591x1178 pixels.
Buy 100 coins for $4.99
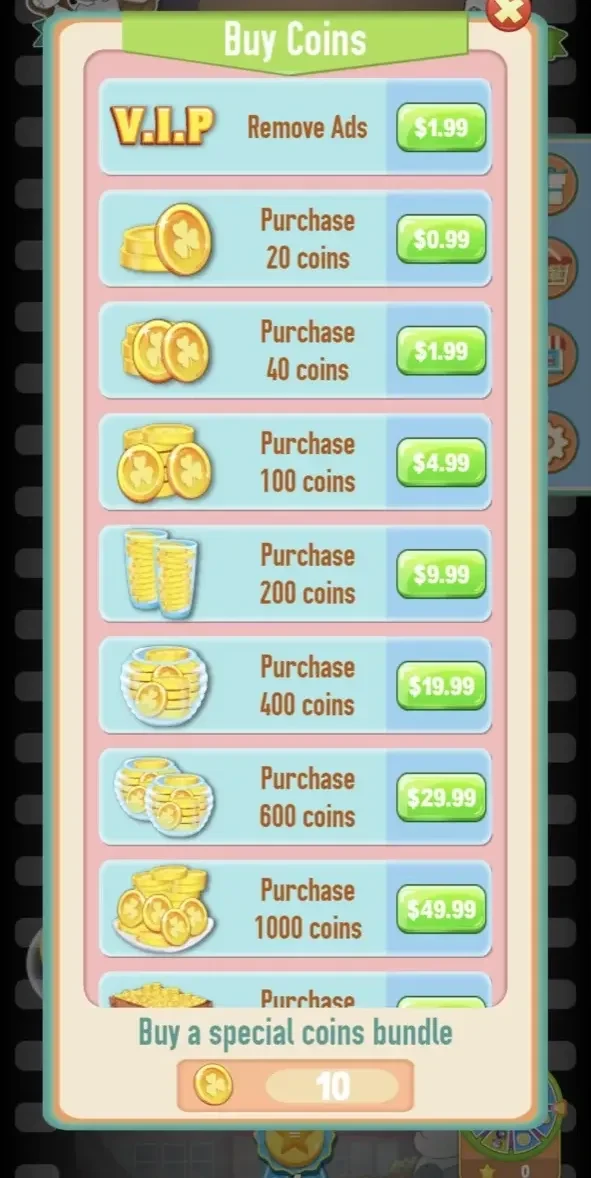pyautogui.click(x=441, y=462)
